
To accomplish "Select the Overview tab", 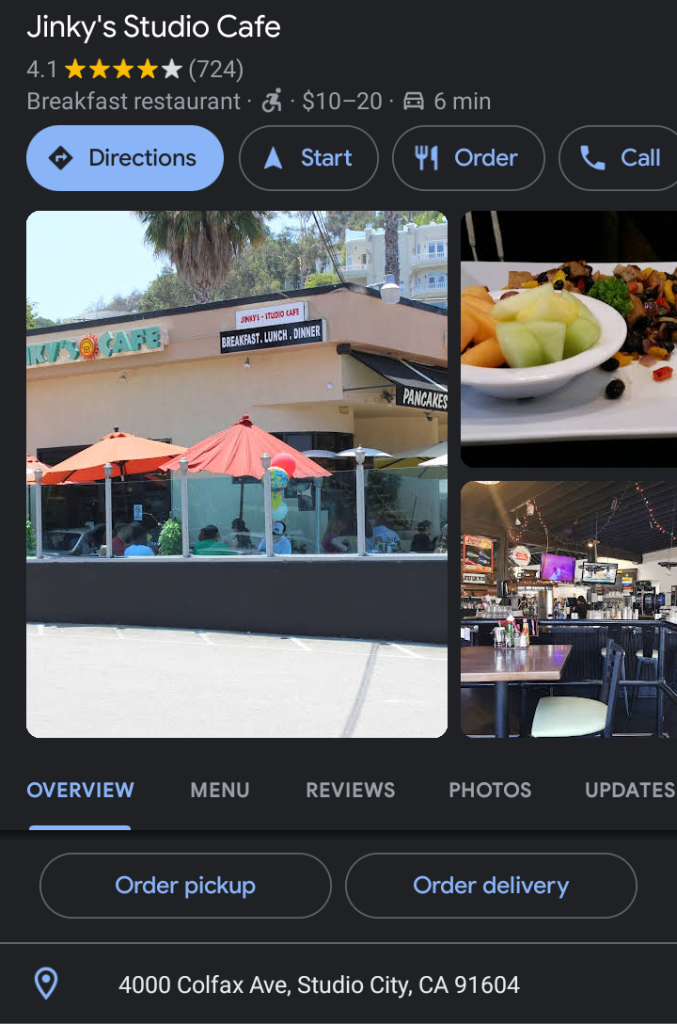I will 80,790.
